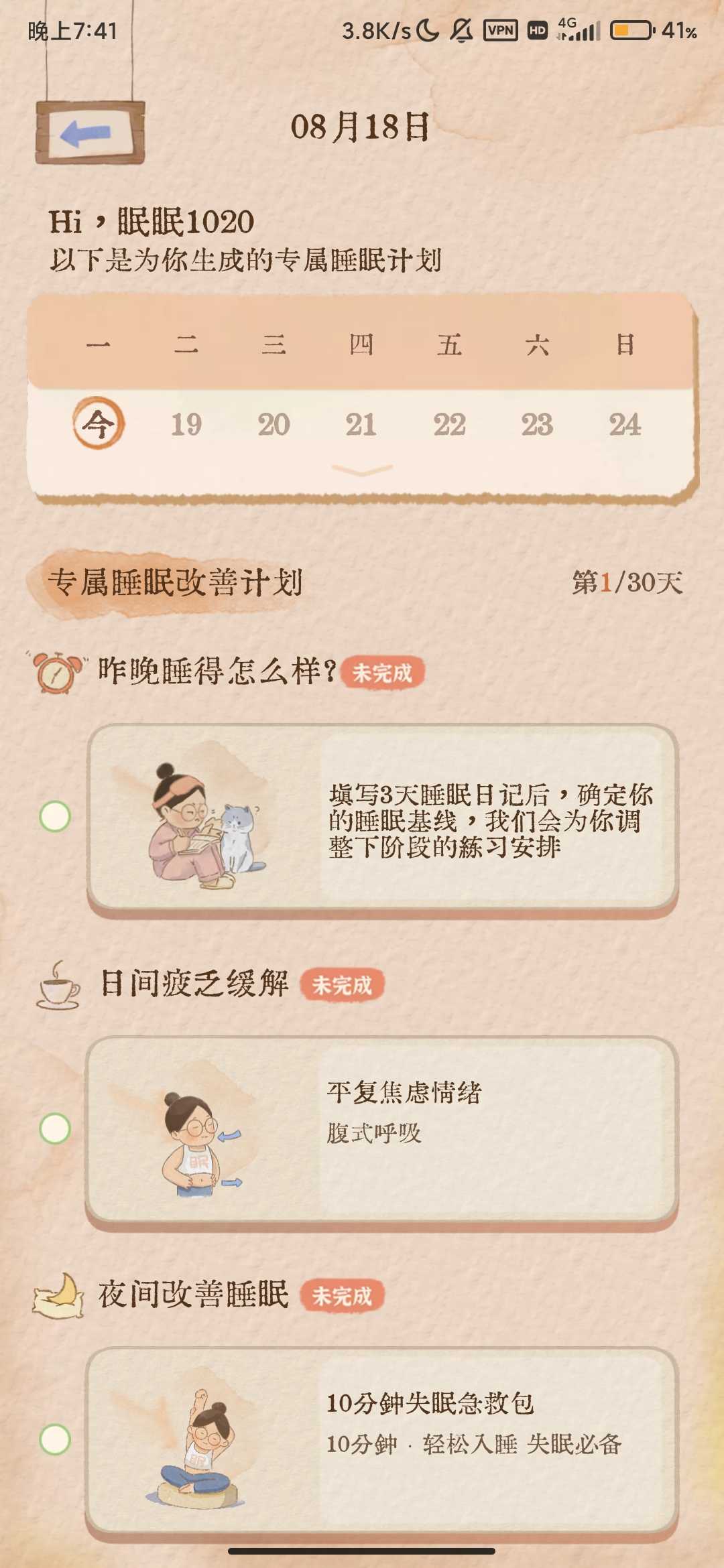This screenshot has height=1568, width=724.
Task: Check off the 10分钟失眠急救包 task circle
Action: click(55, 1439)
